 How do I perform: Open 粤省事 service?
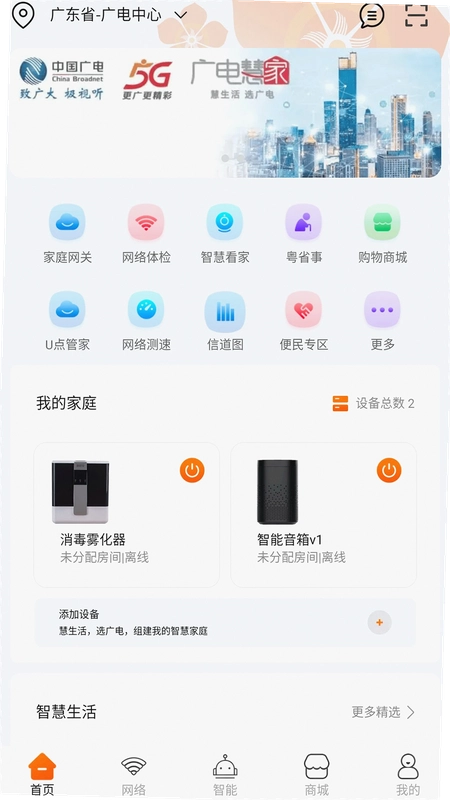coord(304,234)
